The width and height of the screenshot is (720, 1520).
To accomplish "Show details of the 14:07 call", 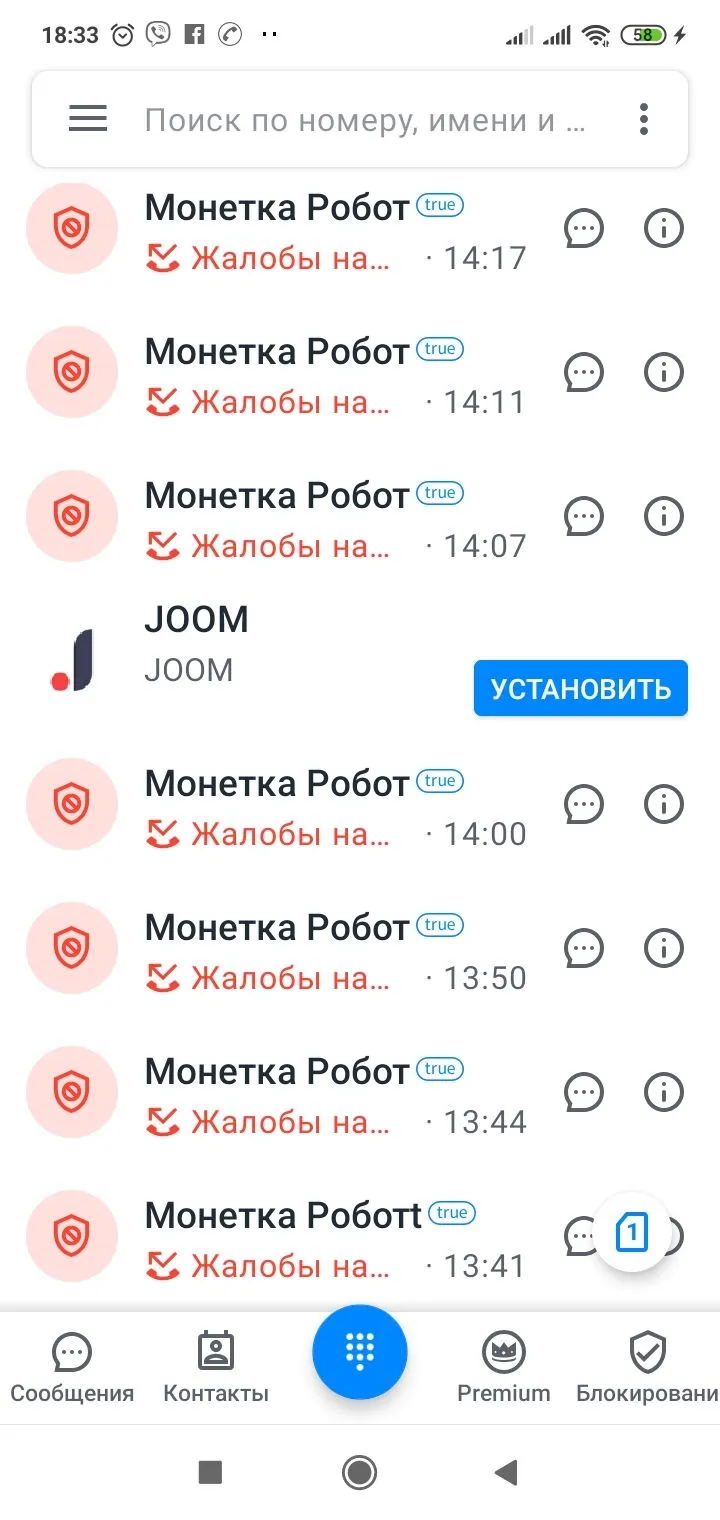I will 663,517.
